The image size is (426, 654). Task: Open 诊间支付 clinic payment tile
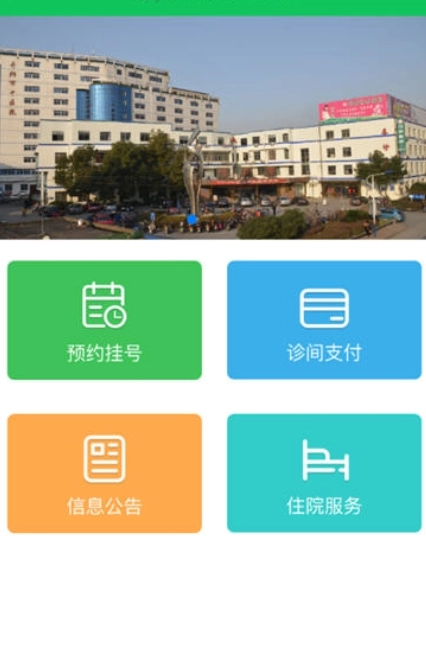(x=324, y=320)
